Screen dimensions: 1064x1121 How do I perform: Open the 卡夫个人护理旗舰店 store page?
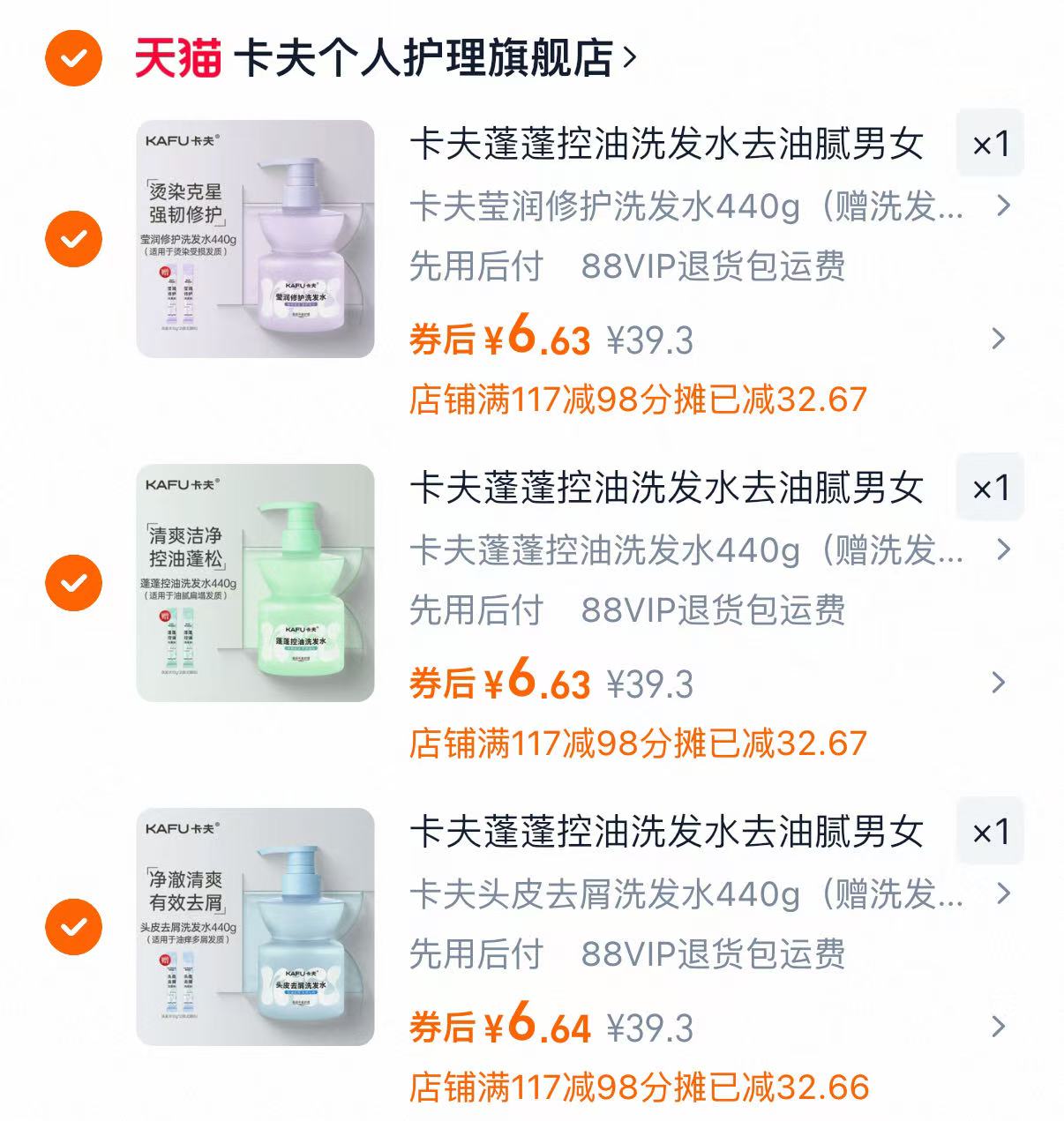coord(399,56)
